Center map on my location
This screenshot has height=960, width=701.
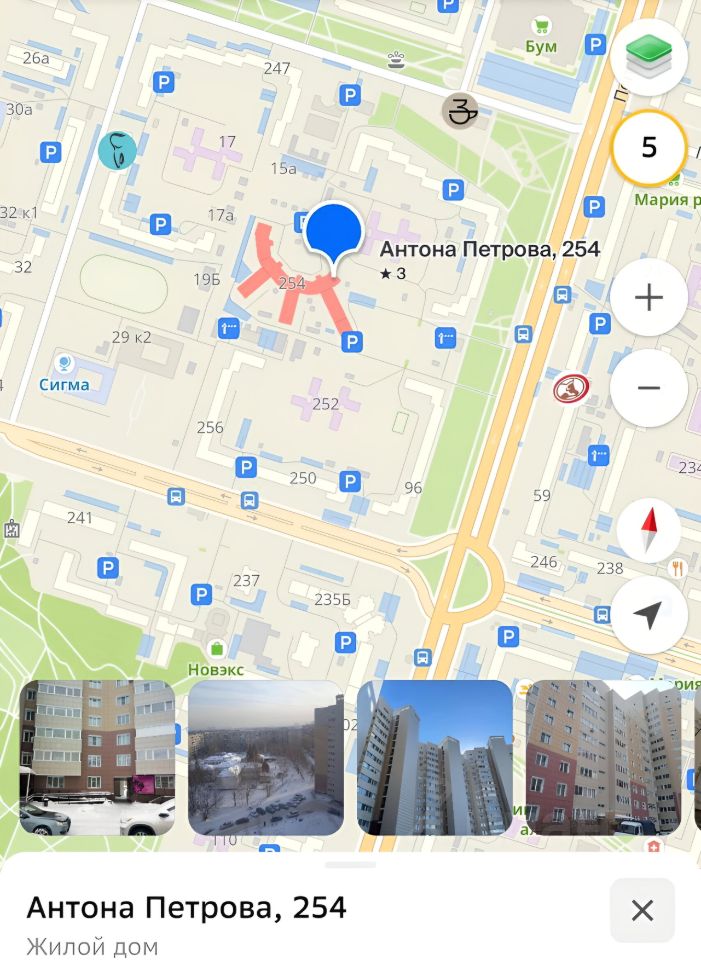[x=649, y=615]
